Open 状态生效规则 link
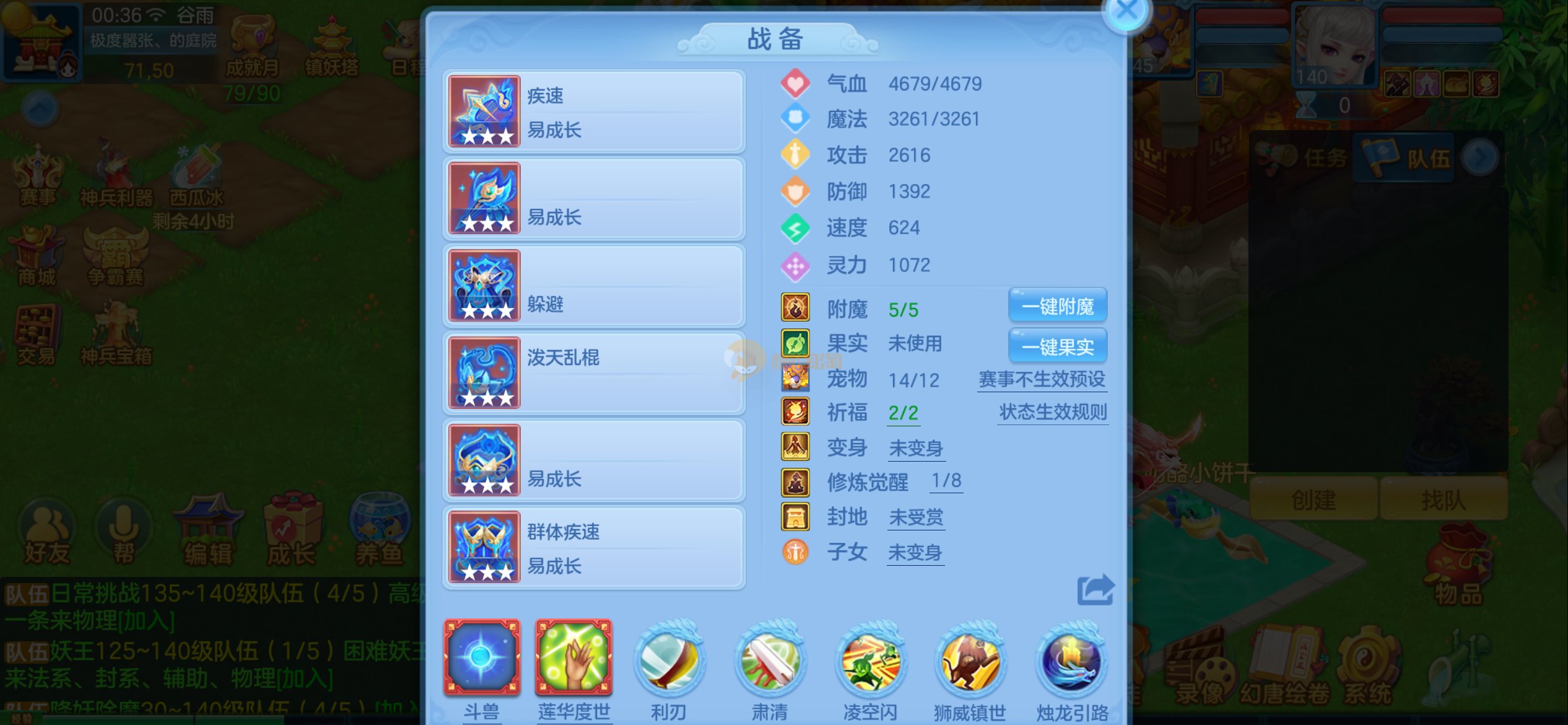 tap(1053, 412)
